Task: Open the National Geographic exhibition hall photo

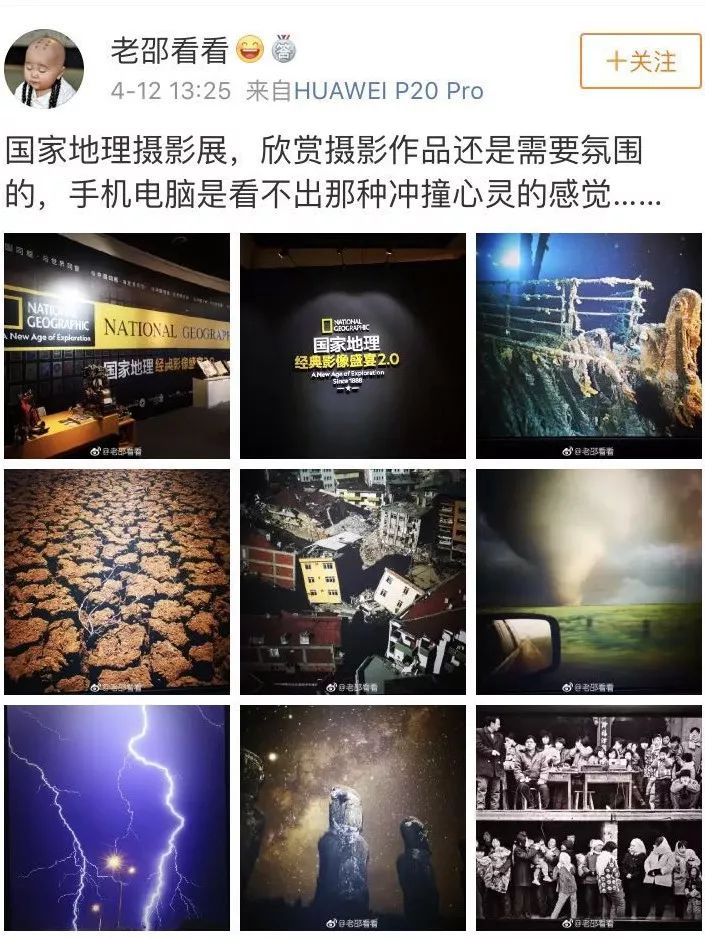Action: 117,346
